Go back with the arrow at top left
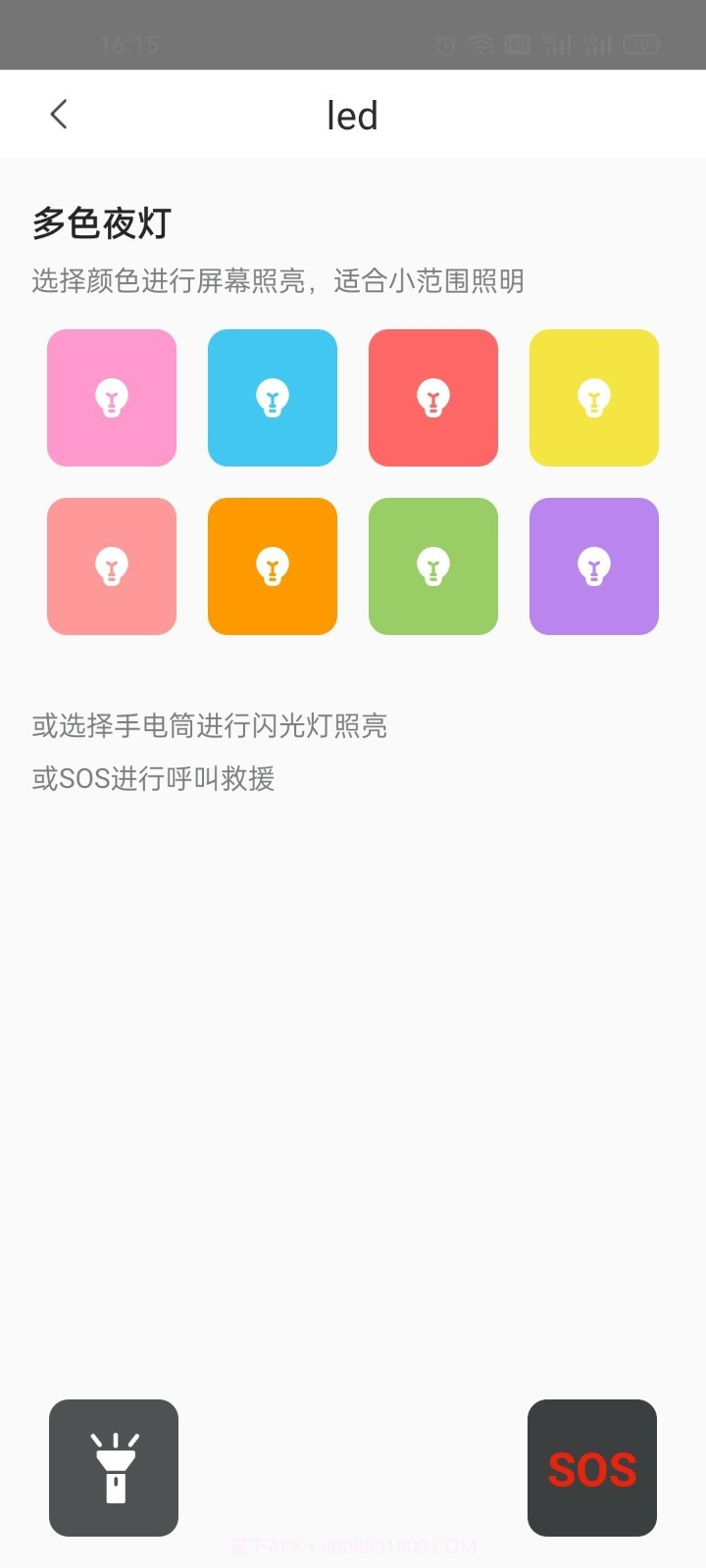 click(x=59, y=114)
